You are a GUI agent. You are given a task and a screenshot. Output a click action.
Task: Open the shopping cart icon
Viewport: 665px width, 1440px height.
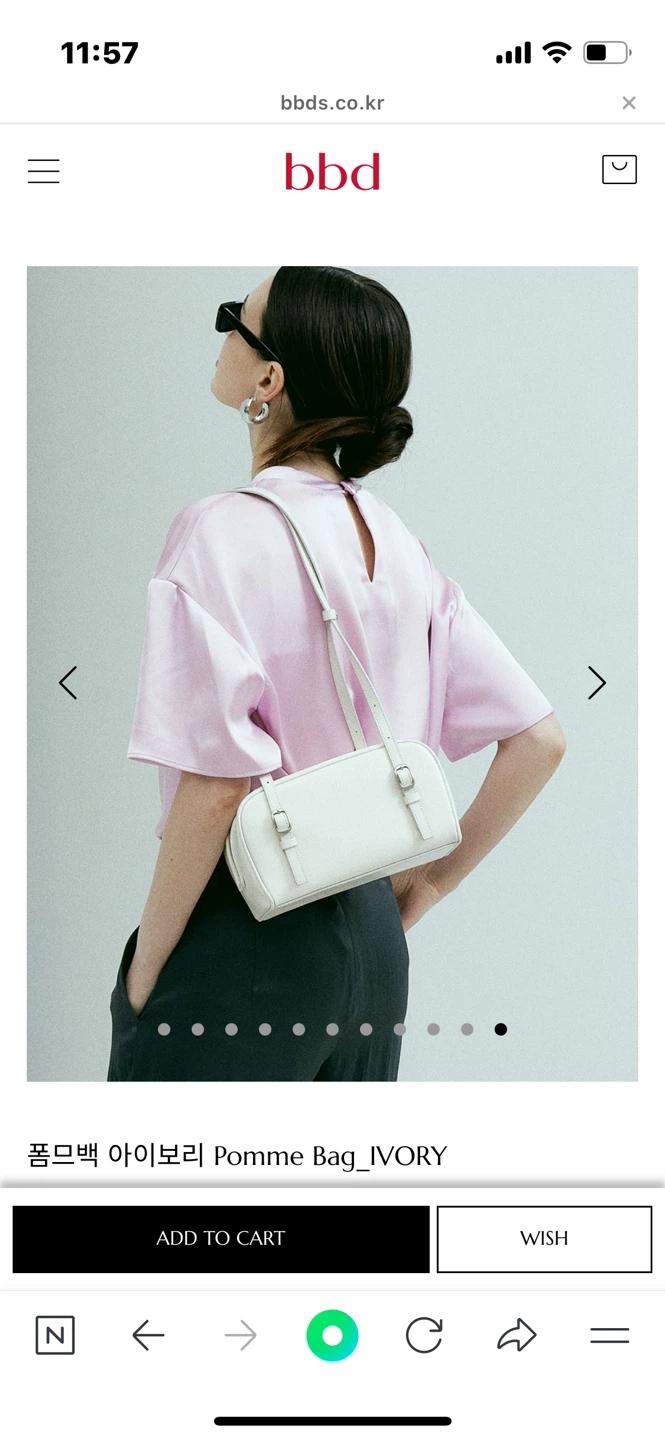[619, 169]
